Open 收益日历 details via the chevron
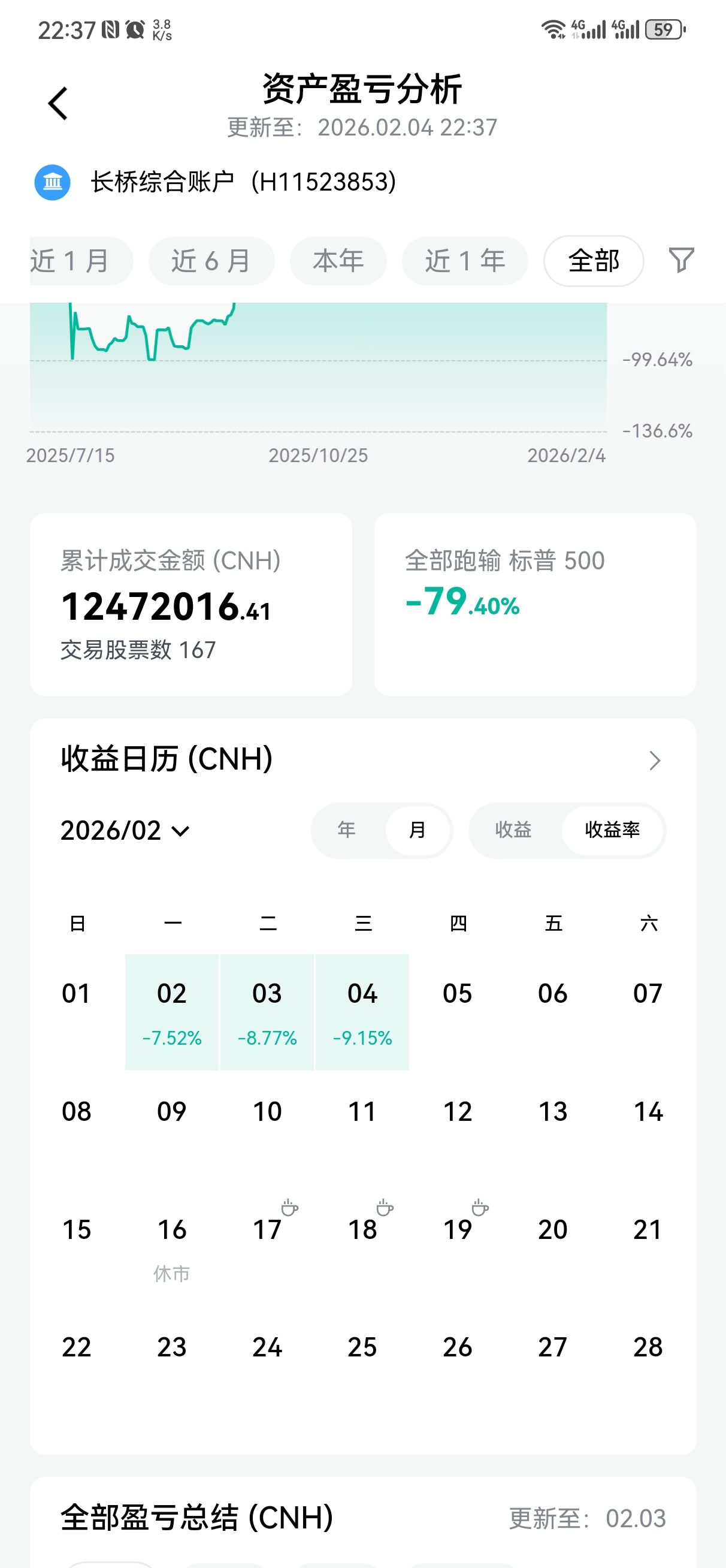 click(655, 760)
